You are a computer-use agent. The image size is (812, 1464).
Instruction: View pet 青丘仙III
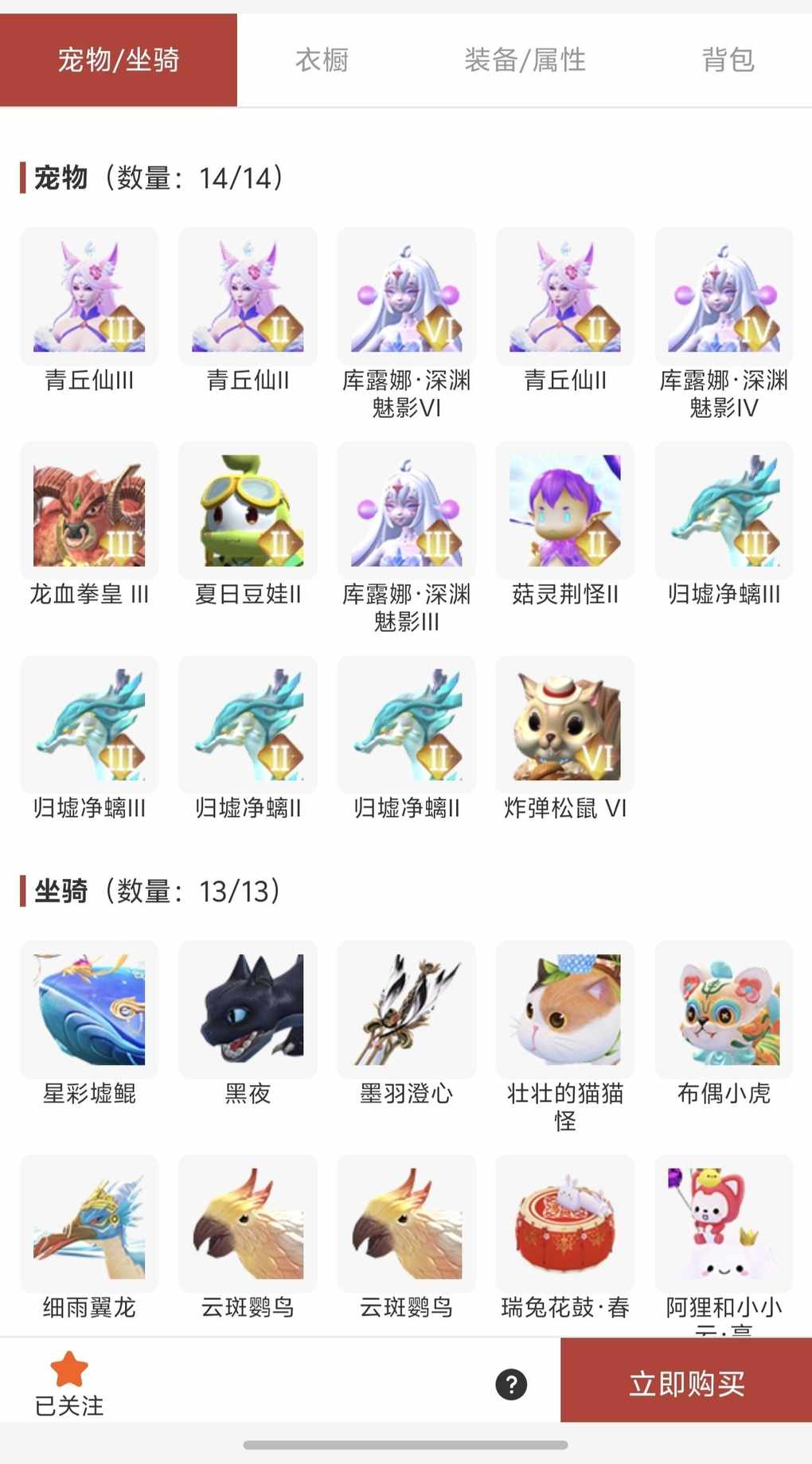tap(89, 298)
